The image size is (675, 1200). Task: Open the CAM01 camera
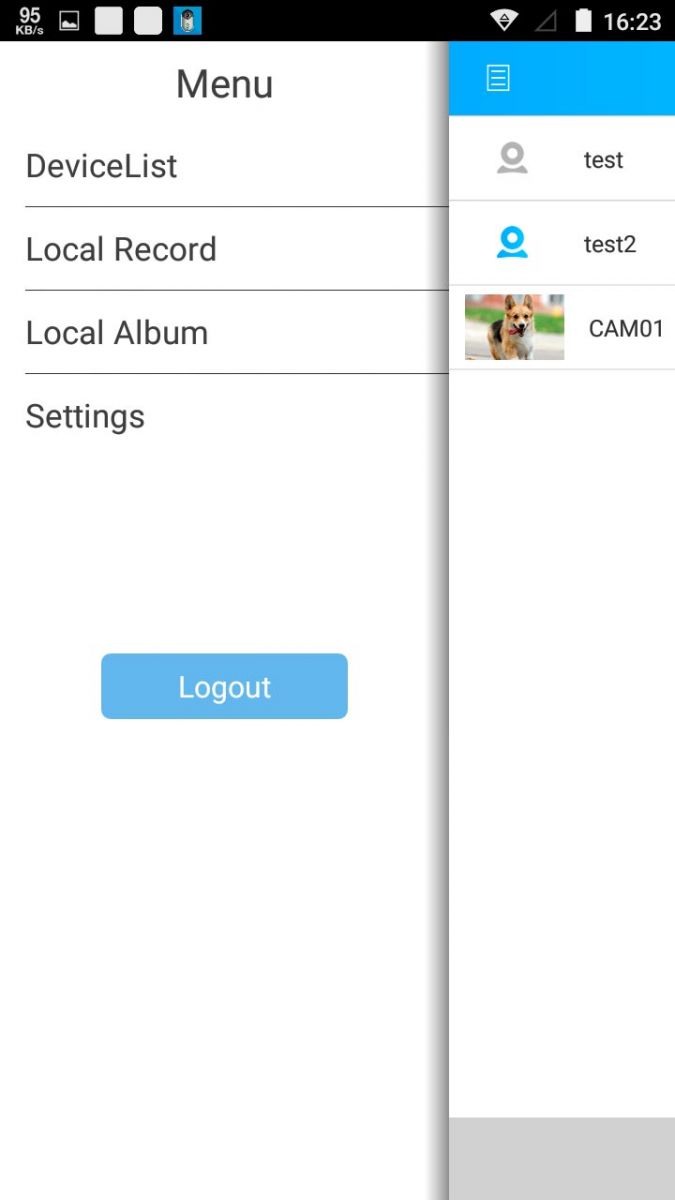point(562,328)
